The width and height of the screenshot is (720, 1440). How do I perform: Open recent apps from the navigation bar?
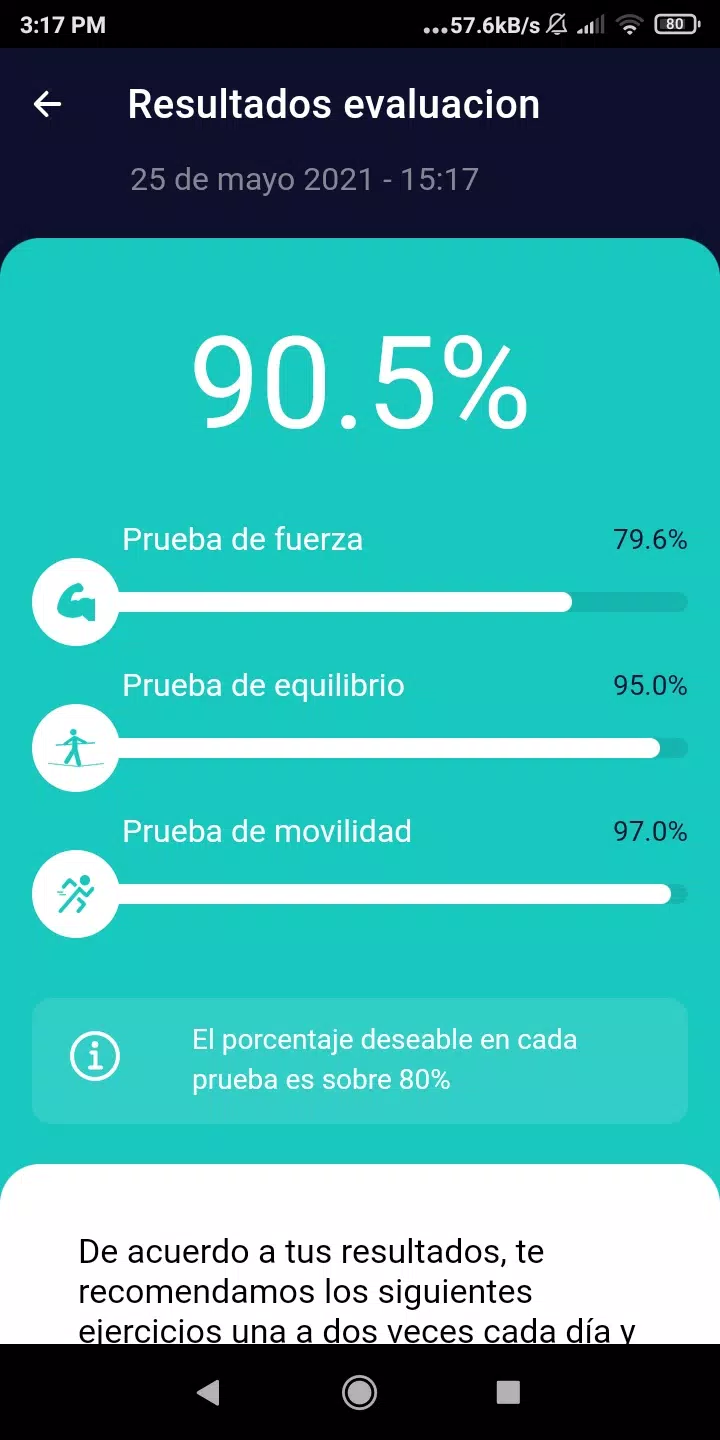click(x=508, y=1392)
